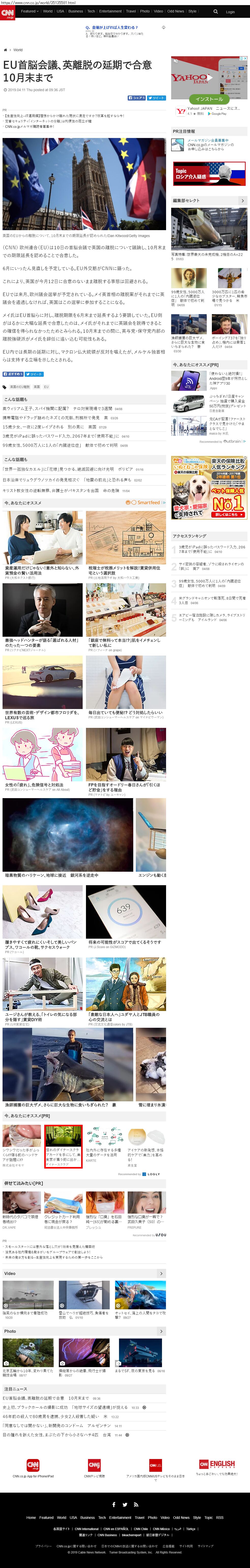Share this article on Facebook (シェア)
Screen dimensions: 250x1568
pyautogui.click(x=136, y=98)
